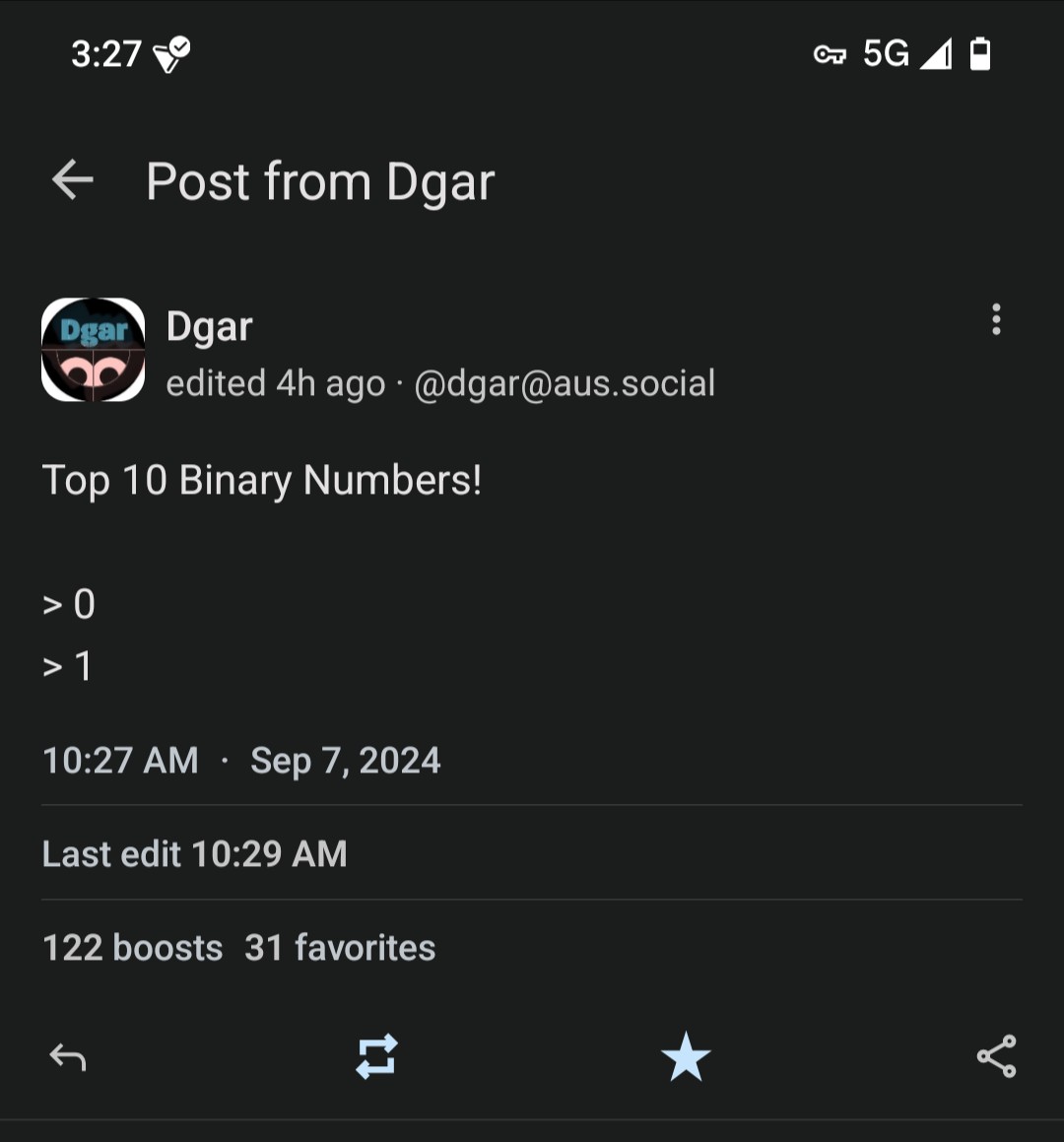This screenshot has height=1142, width=1064.
Task: Go back from Dgar's post
Action: (x=72, y=180)
